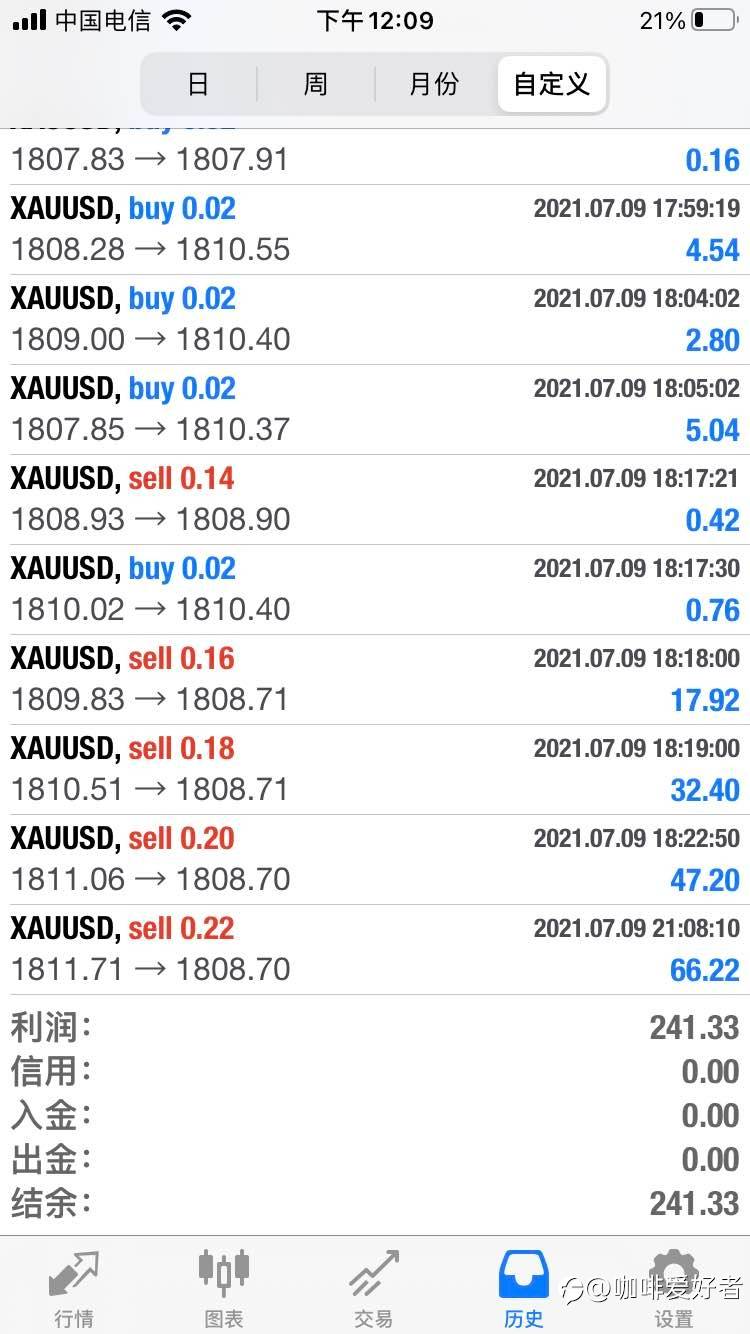
Task: Open the 设置 tab
Action: (673, 1287)
